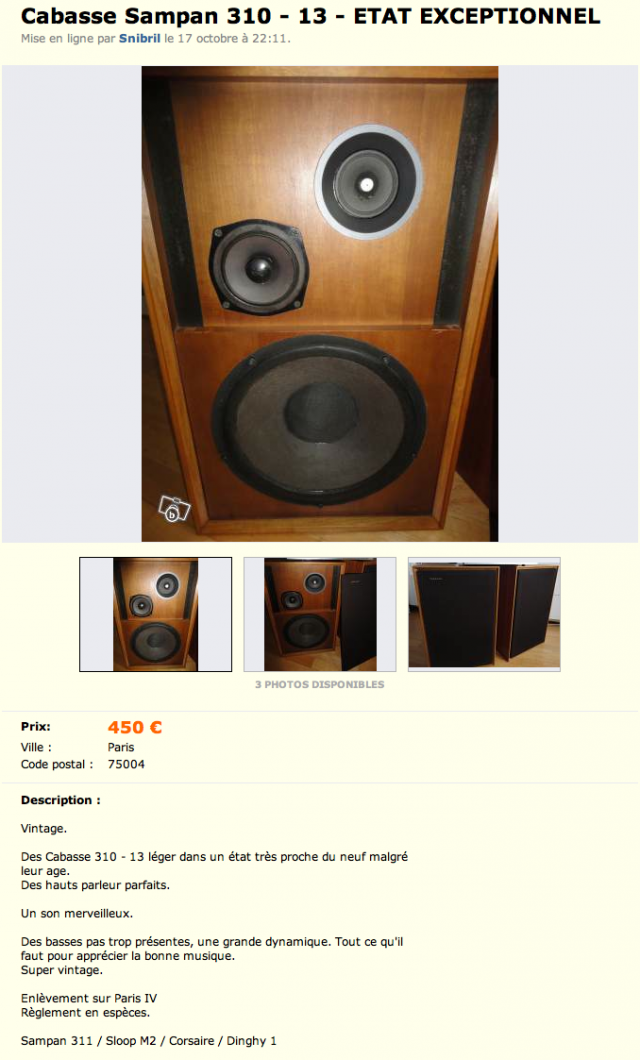Viewport: 640px width, 1060px height.
Task: Select the second thumbnail with grille removed
Action: point(320,614)
